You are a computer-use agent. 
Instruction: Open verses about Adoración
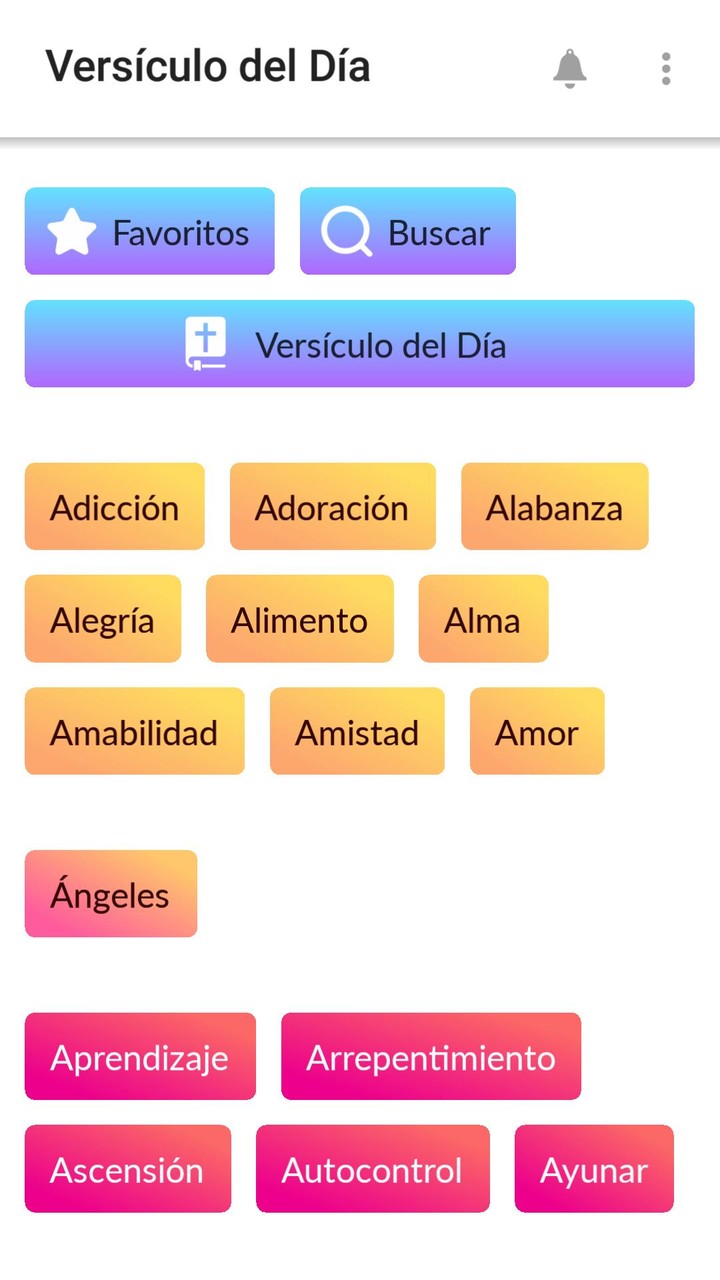pos(333,507)
